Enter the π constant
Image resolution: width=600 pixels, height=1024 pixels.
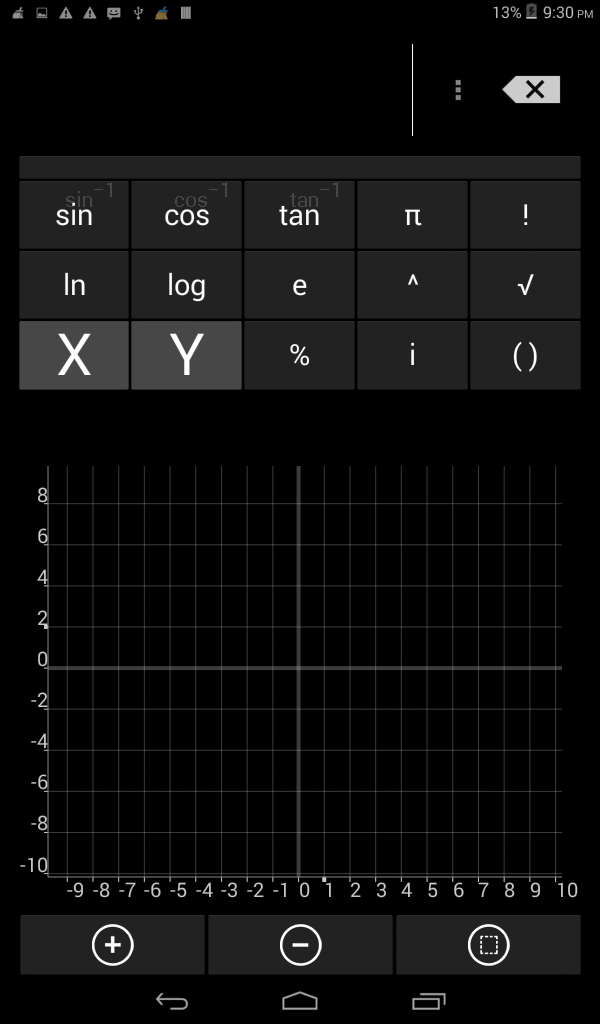[x=413, y=215]
